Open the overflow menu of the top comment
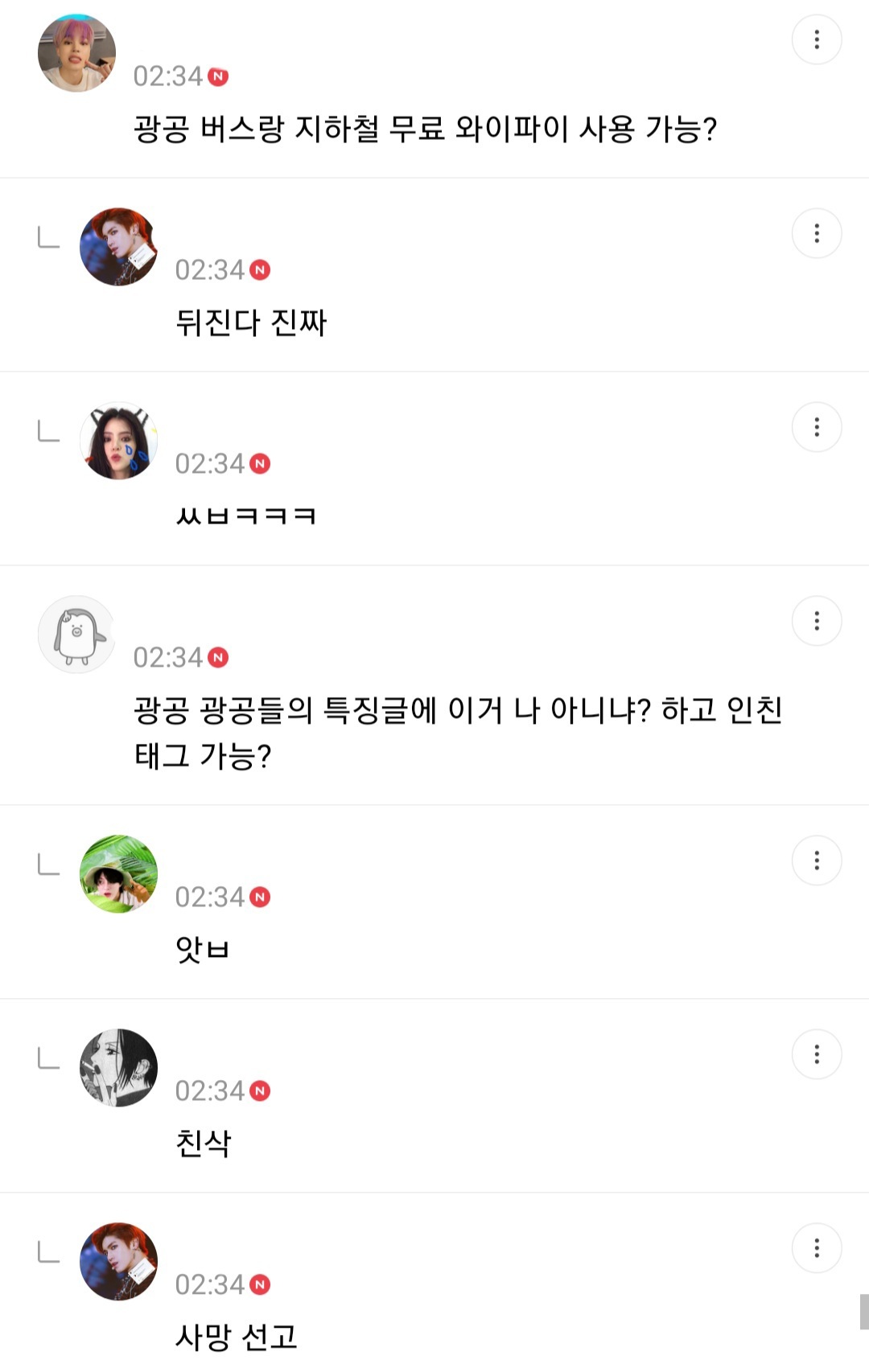 coord(818,39)
